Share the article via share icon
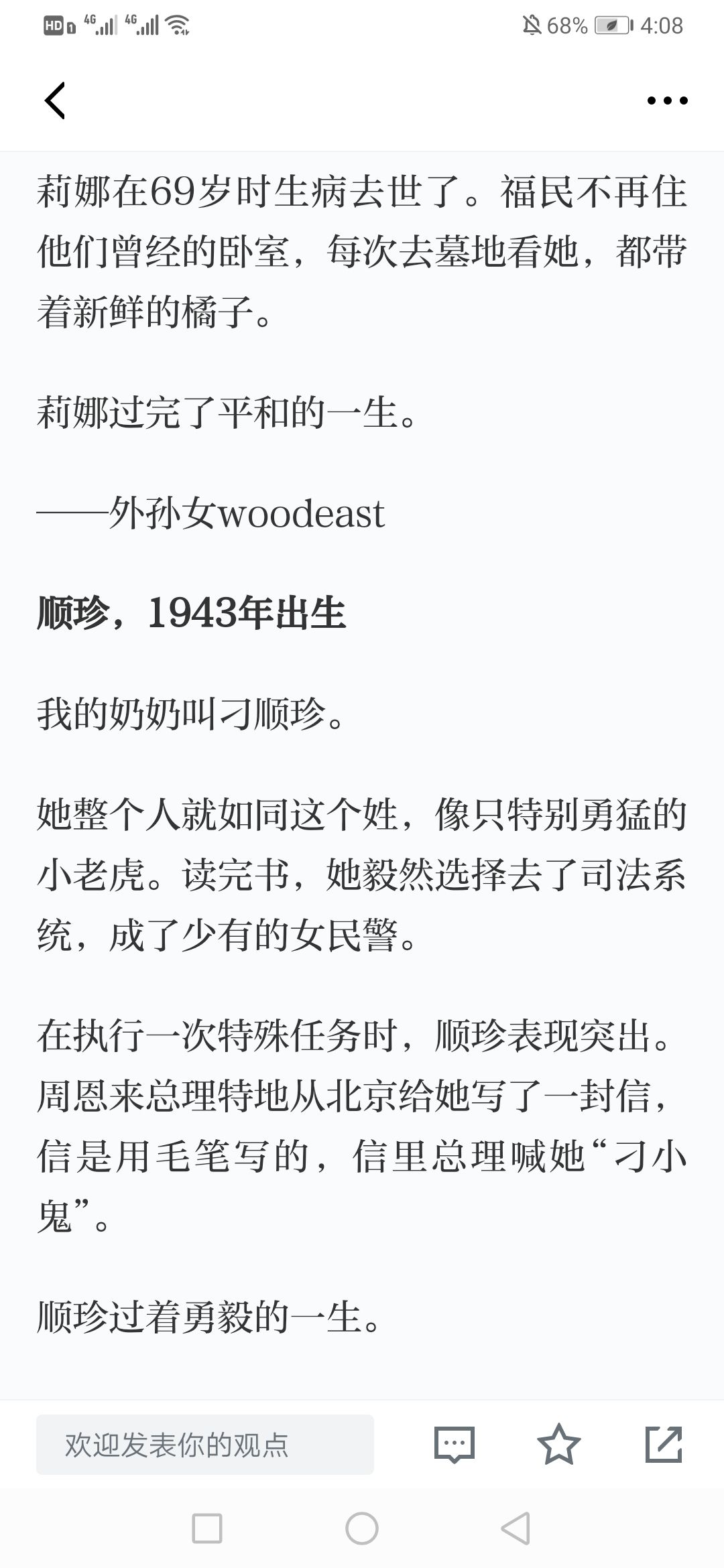The width and height of the screenshot is (724, 1568). pos(663,1445)
